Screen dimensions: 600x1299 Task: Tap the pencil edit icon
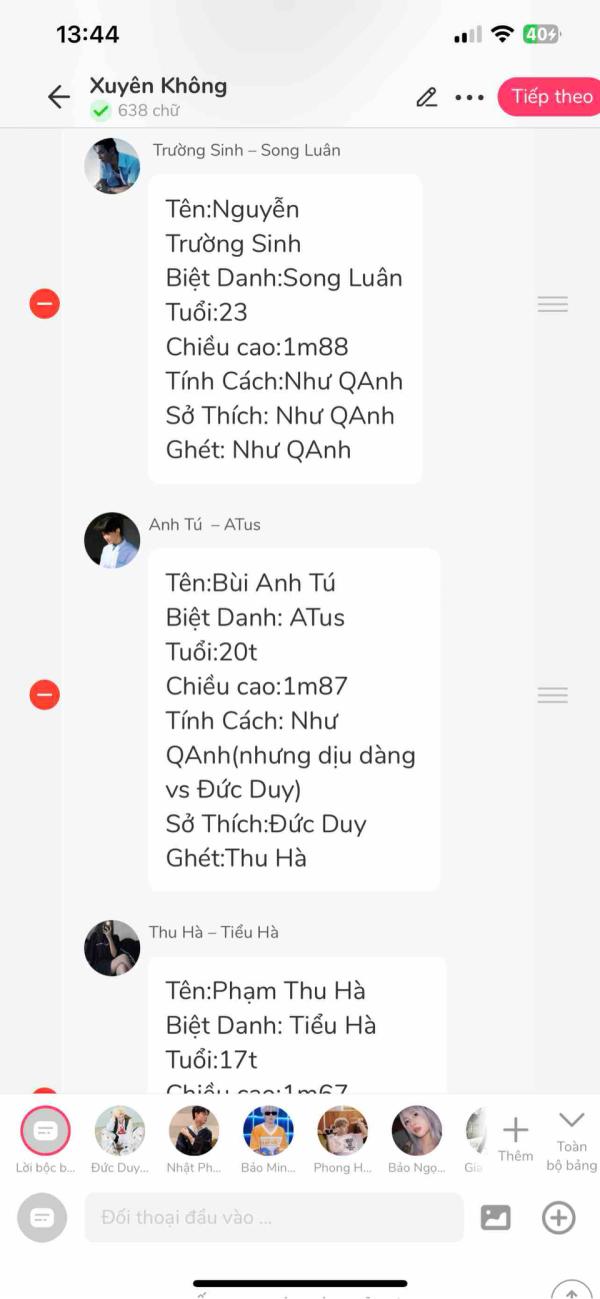click(427, 97)
